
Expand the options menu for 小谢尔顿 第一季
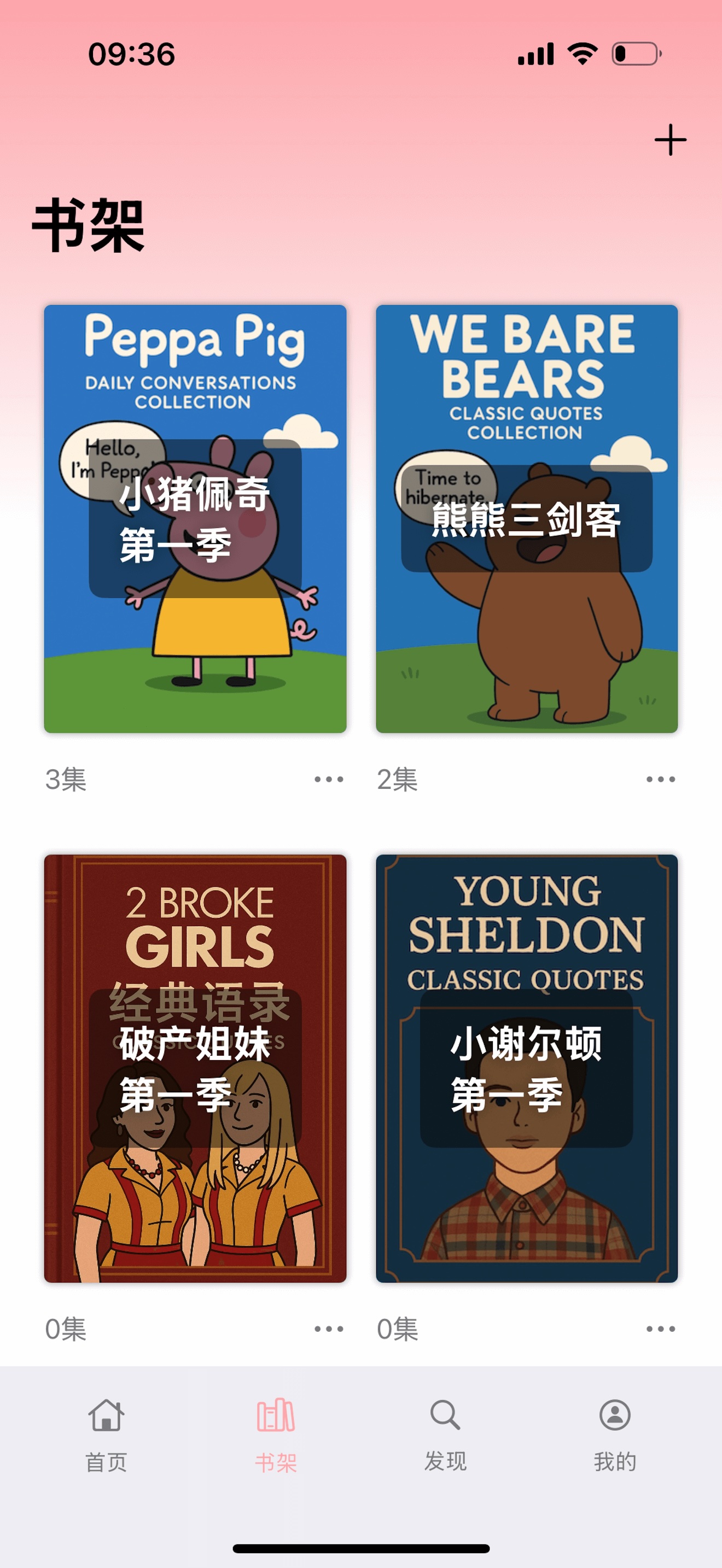click(661, 1329)
